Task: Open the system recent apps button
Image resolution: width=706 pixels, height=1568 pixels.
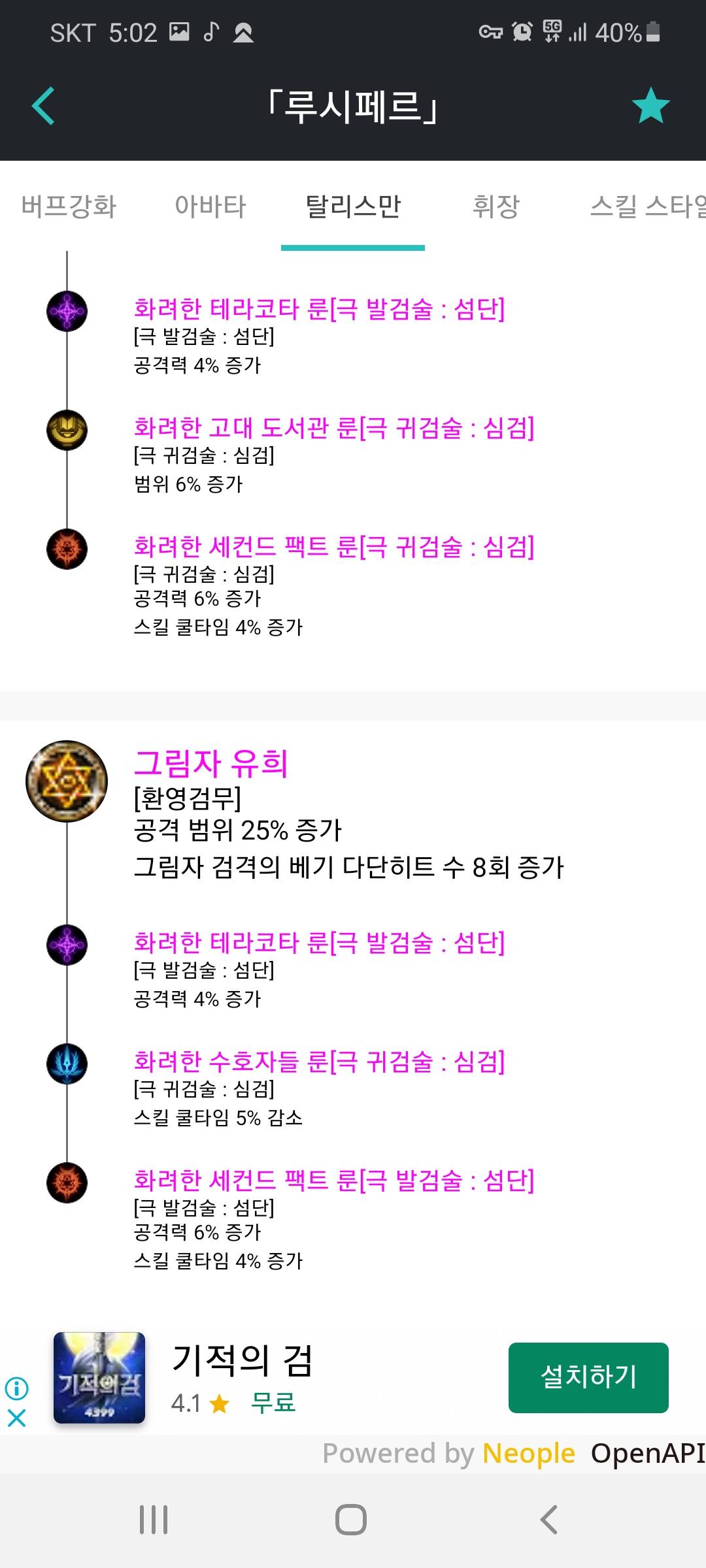Action: click(x=154, y=1519)
